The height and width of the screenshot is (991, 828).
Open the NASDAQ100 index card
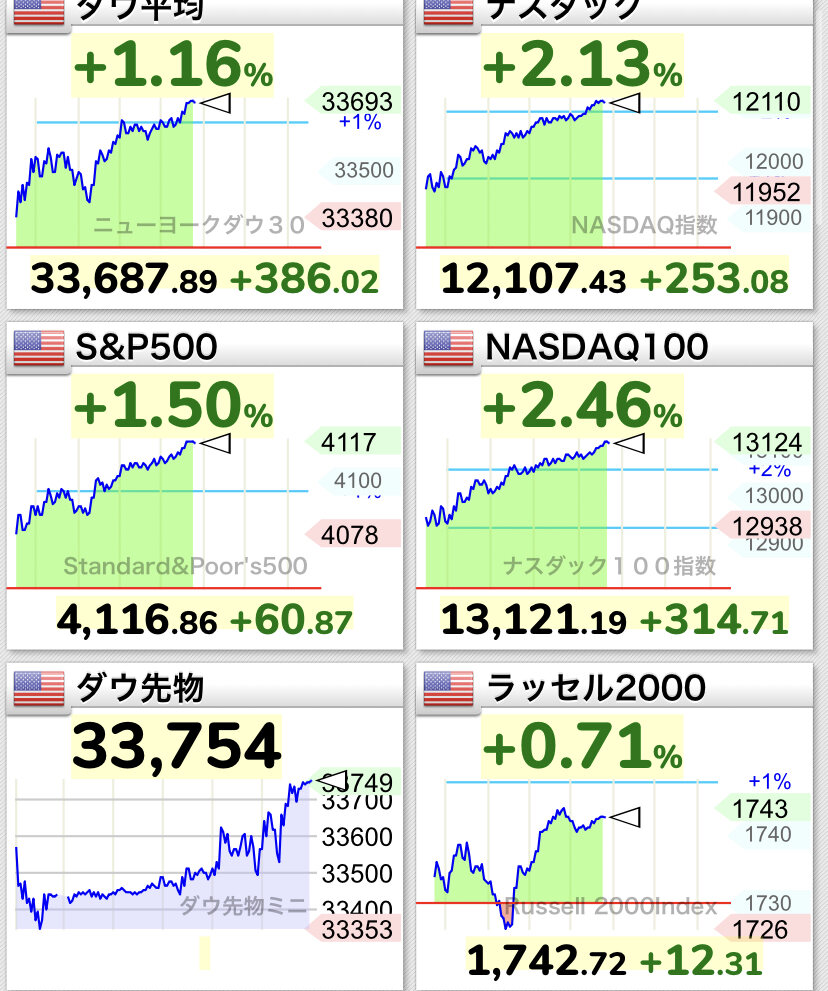[617, 490]
